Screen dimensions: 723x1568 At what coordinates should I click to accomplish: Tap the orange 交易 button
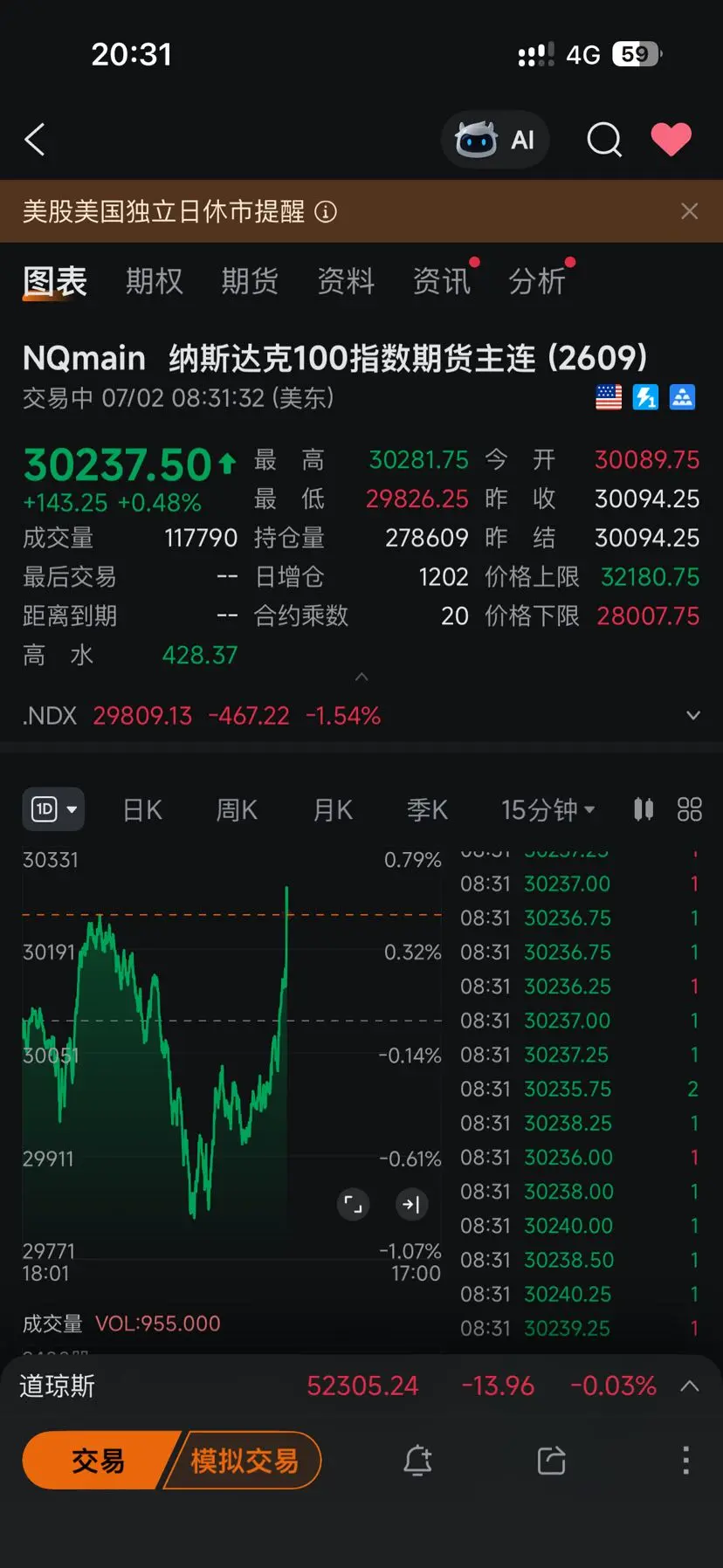coord(99,1460)
